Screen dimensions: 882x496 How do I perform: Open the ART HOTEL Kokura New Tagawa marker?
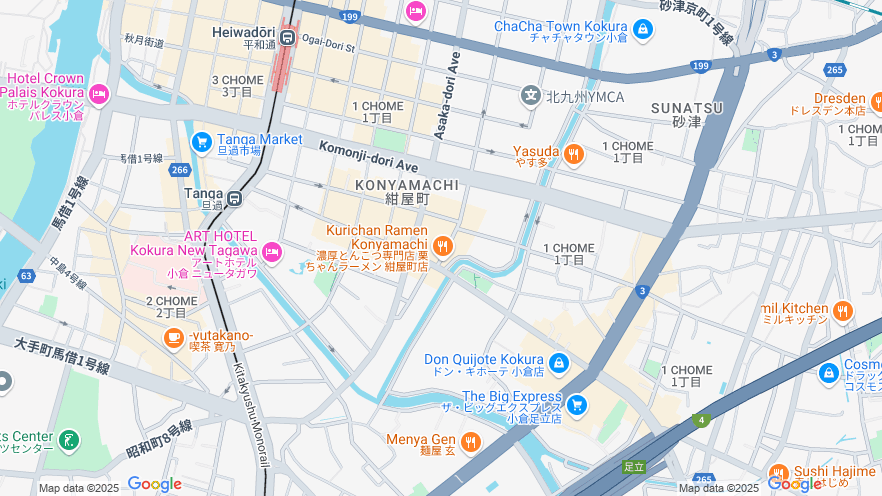click(x=272, y=252)
